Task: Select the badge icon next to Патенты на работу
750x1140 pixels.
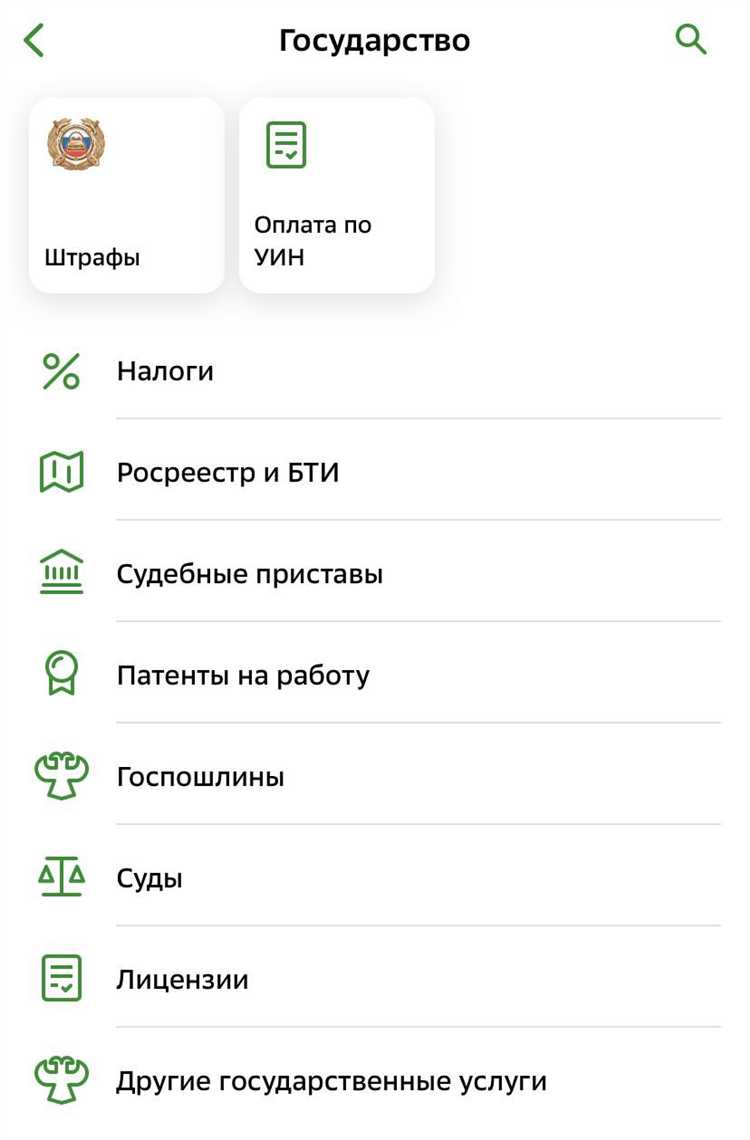Action: [x=62, y=674]
